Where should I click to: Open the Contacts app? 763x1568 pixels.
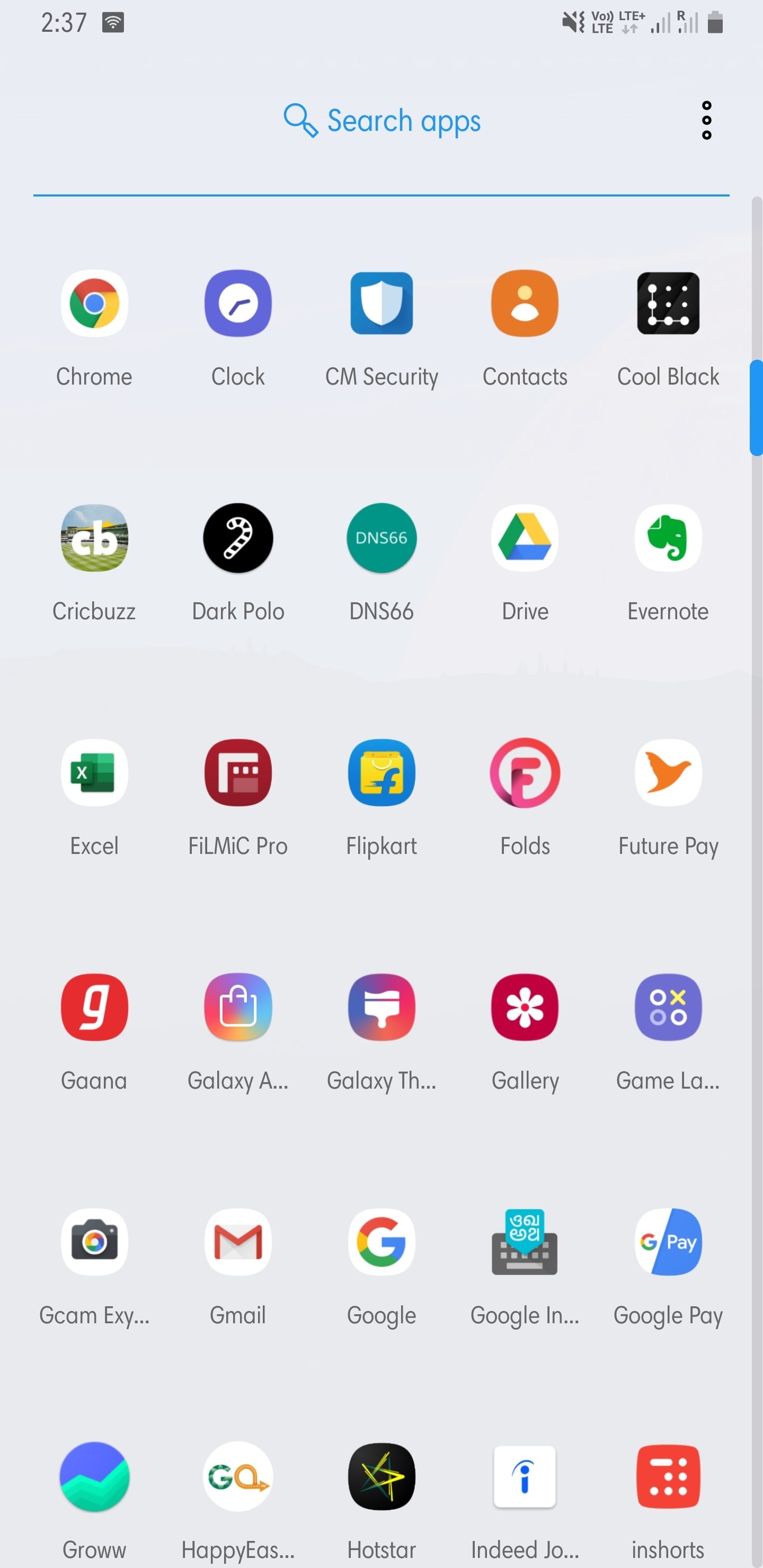525,303
